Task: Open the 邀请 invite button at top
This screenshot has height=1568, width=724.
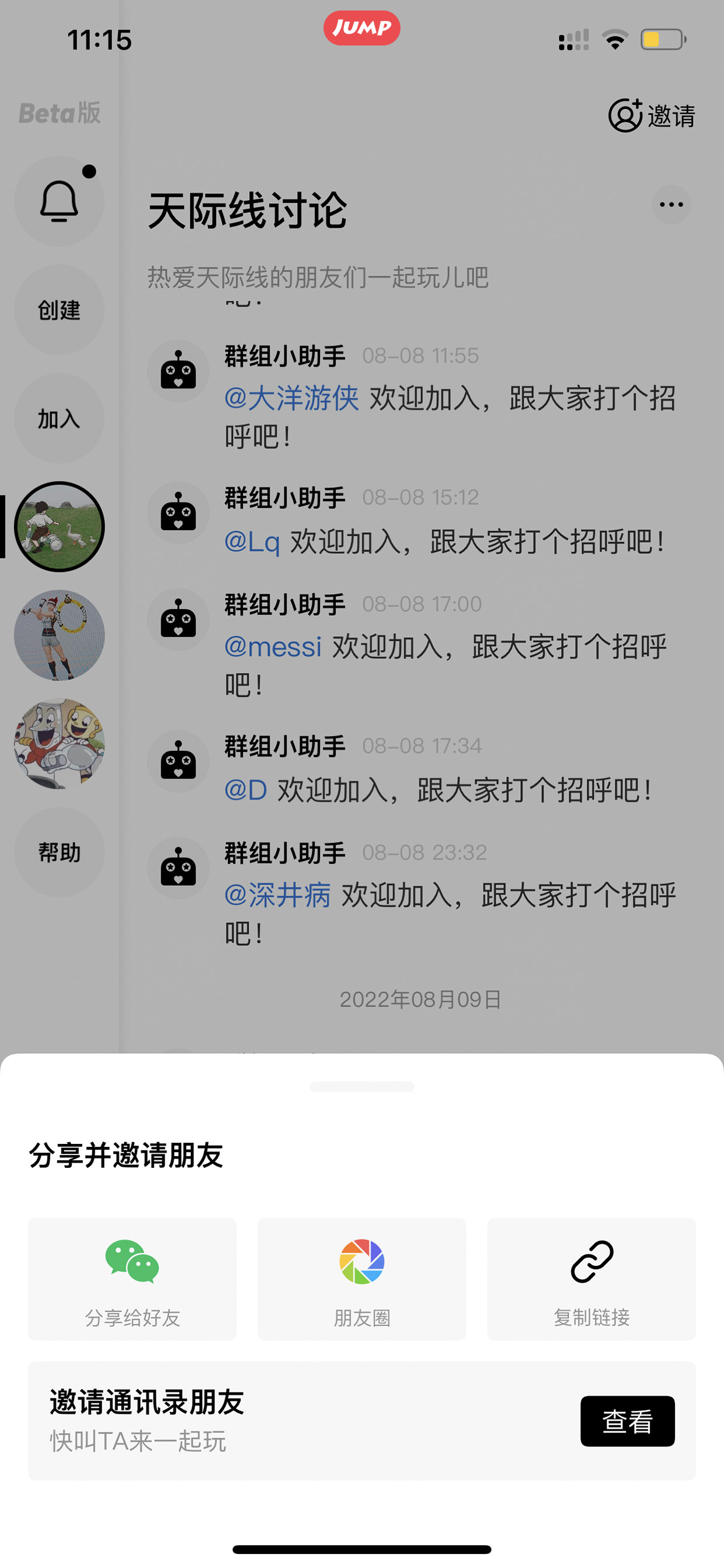Action: pos(652,116)
